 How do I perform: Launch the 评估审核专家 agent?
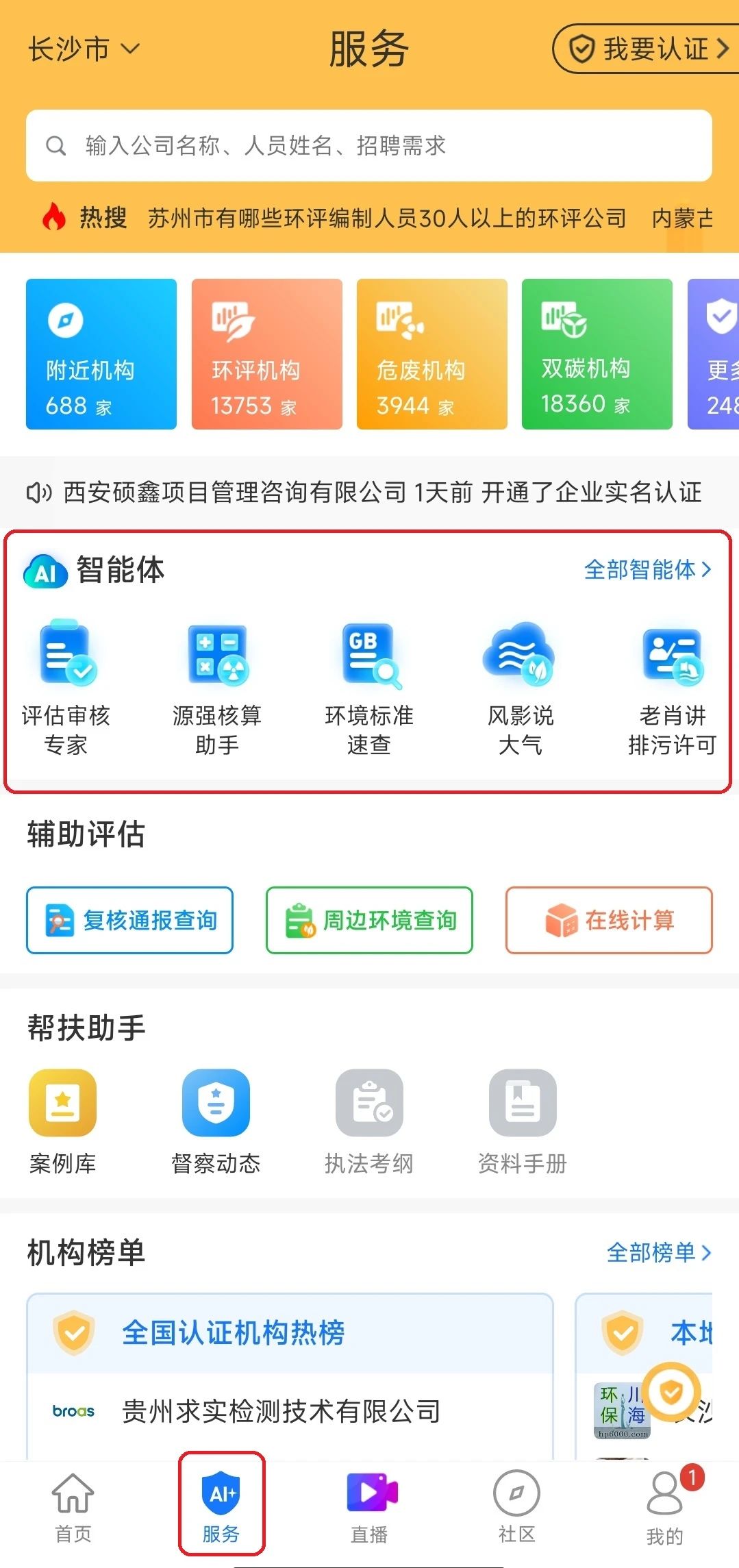point(66,687)
